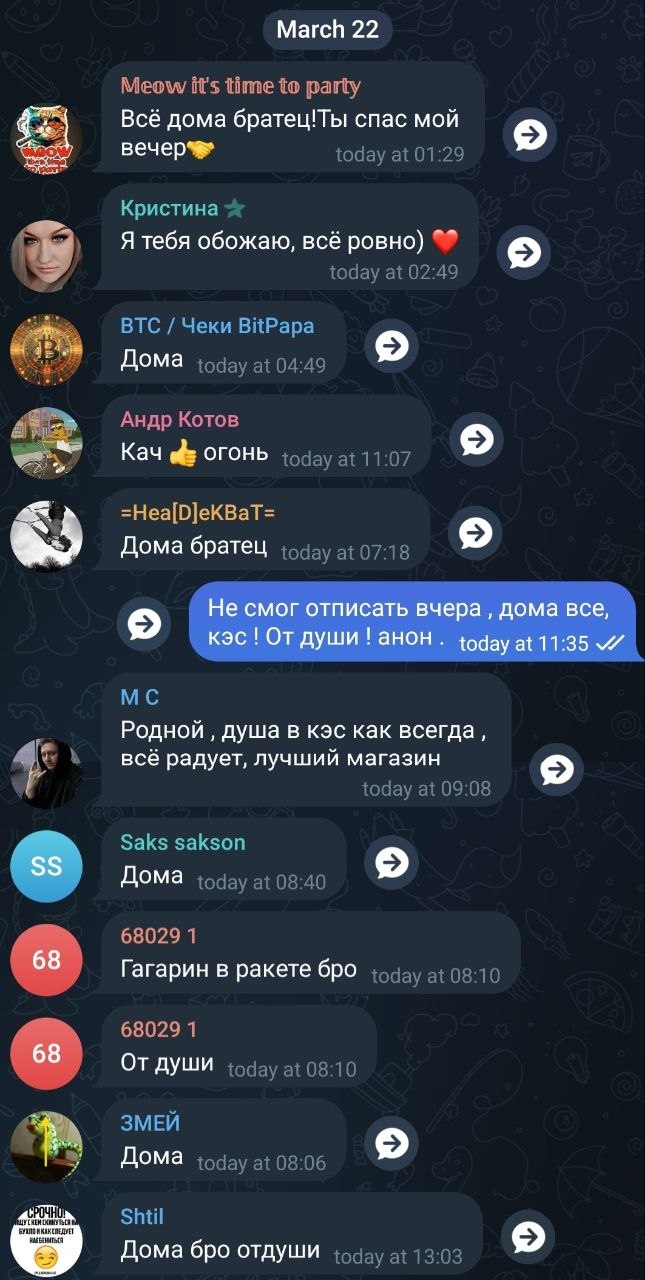Image resolution: width=645 pixels, height=1280 pixels.
Task: Tap the arrow beside =Hea[D]eKBaT= message
Action: tap(475, 533)
